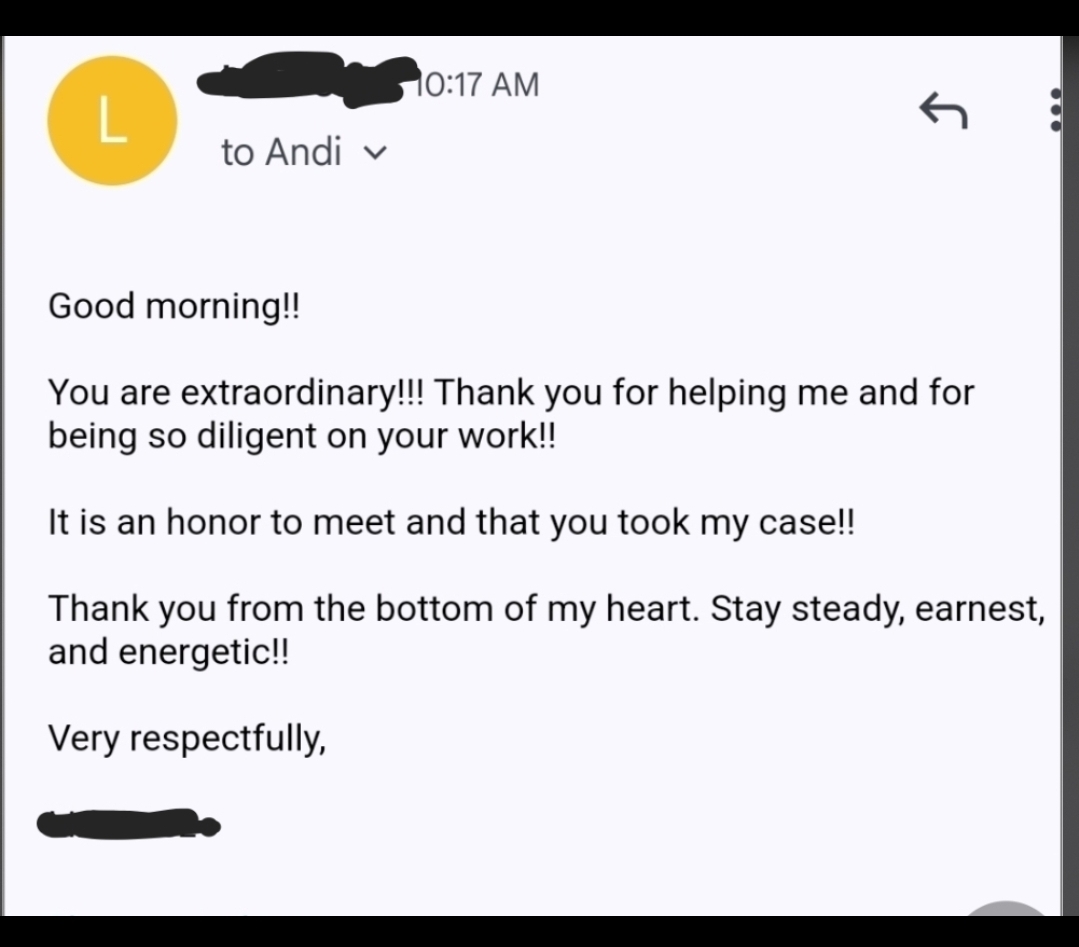Open the three-dot overflow menu
Screen dimensions: 1079x947
[1055, 110]
